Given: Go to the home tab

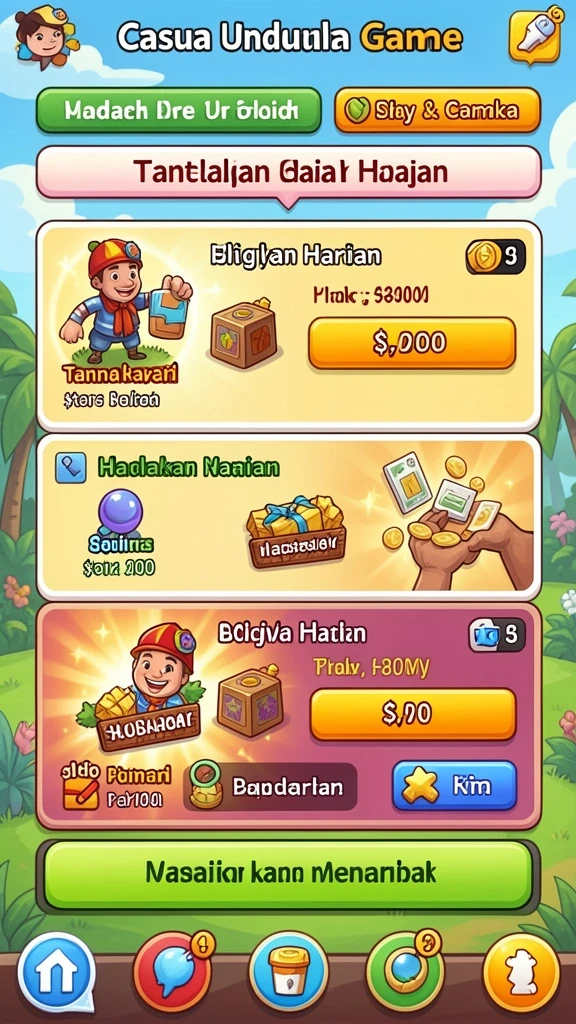Looking at the screenshot, I should [x=56, y=972].
